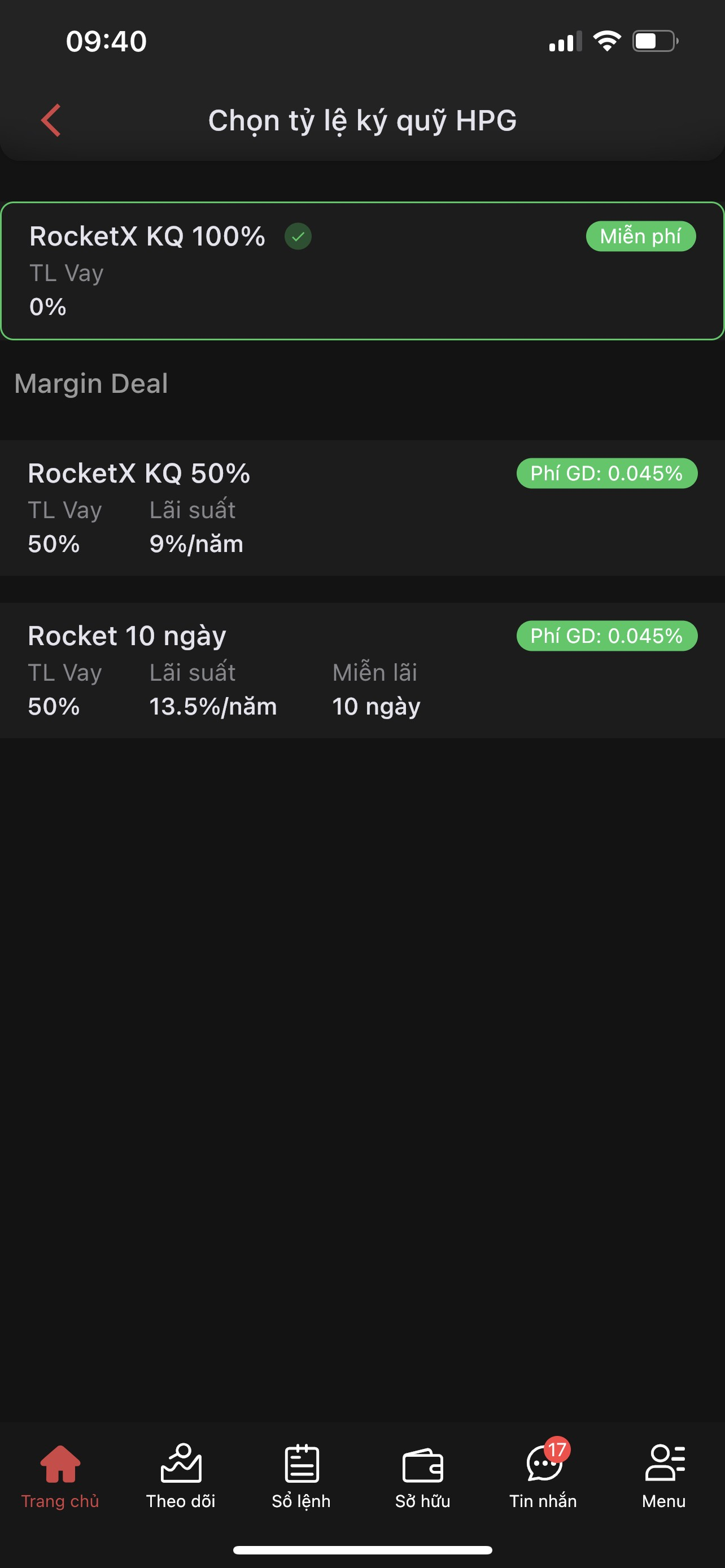Go back using the red arrow
The width and height of the screenshot is (725, 1568).
(x=51, y=120)
